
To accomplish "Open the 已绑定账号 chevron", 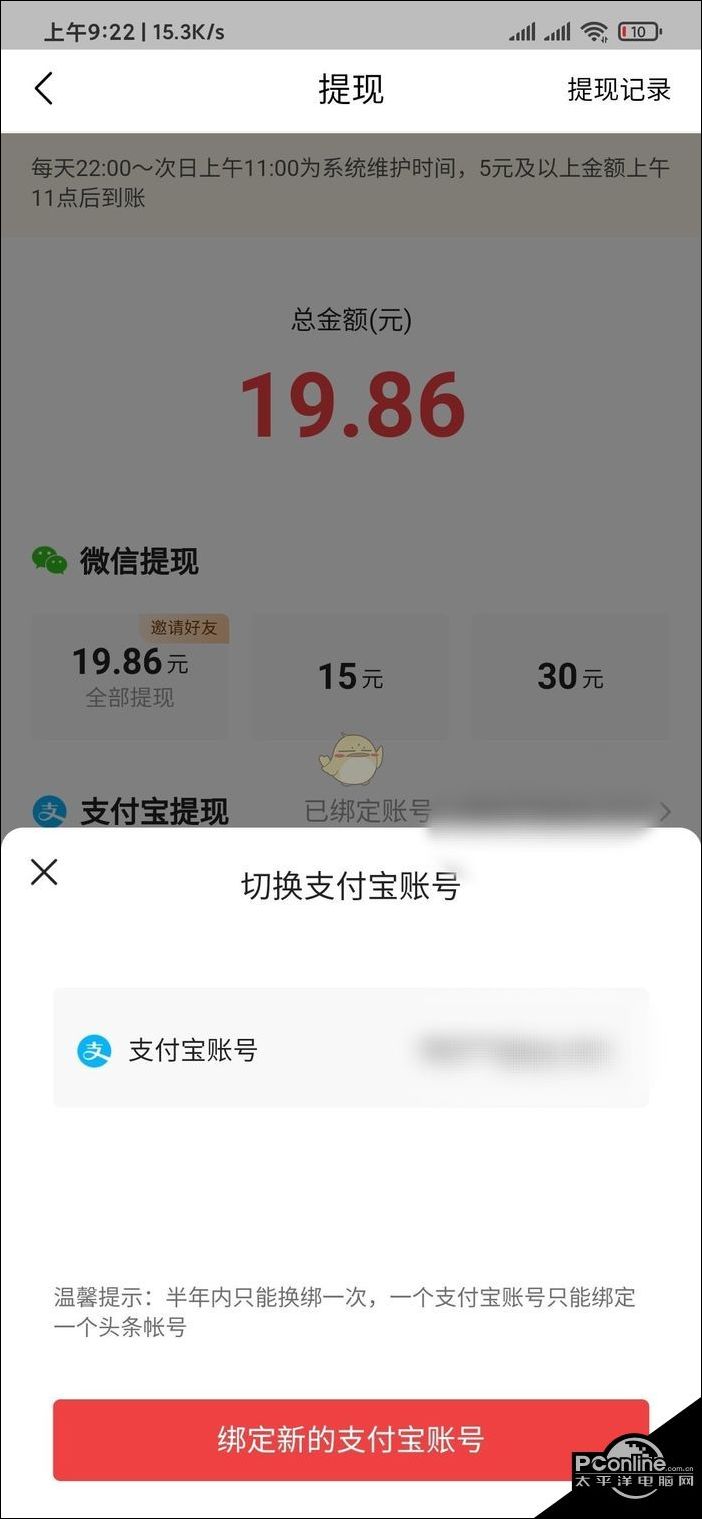I will 664,811.
